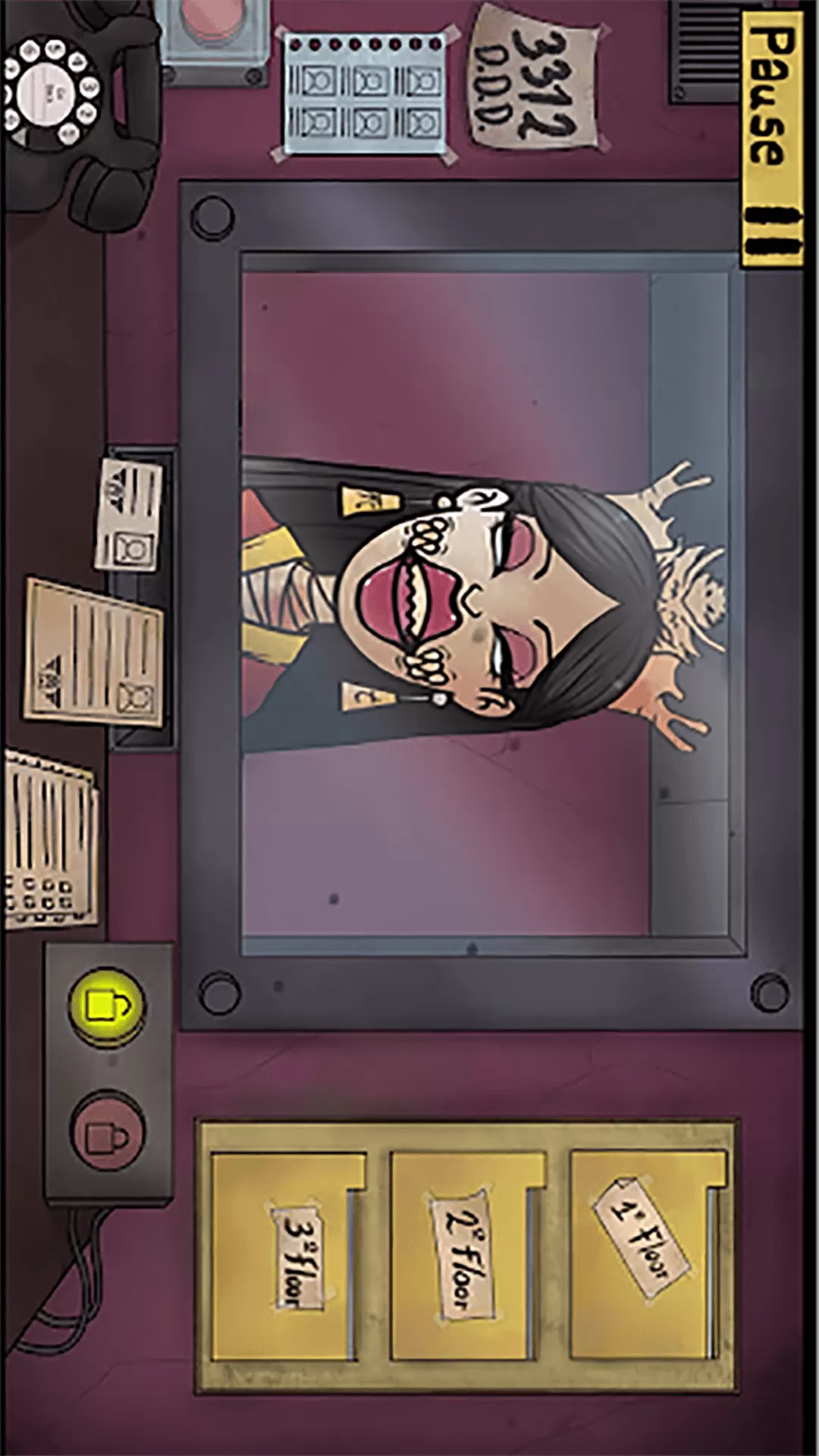
Task: Inspect the entry request document
Action: pyautogui.click(x=94, y=651)
